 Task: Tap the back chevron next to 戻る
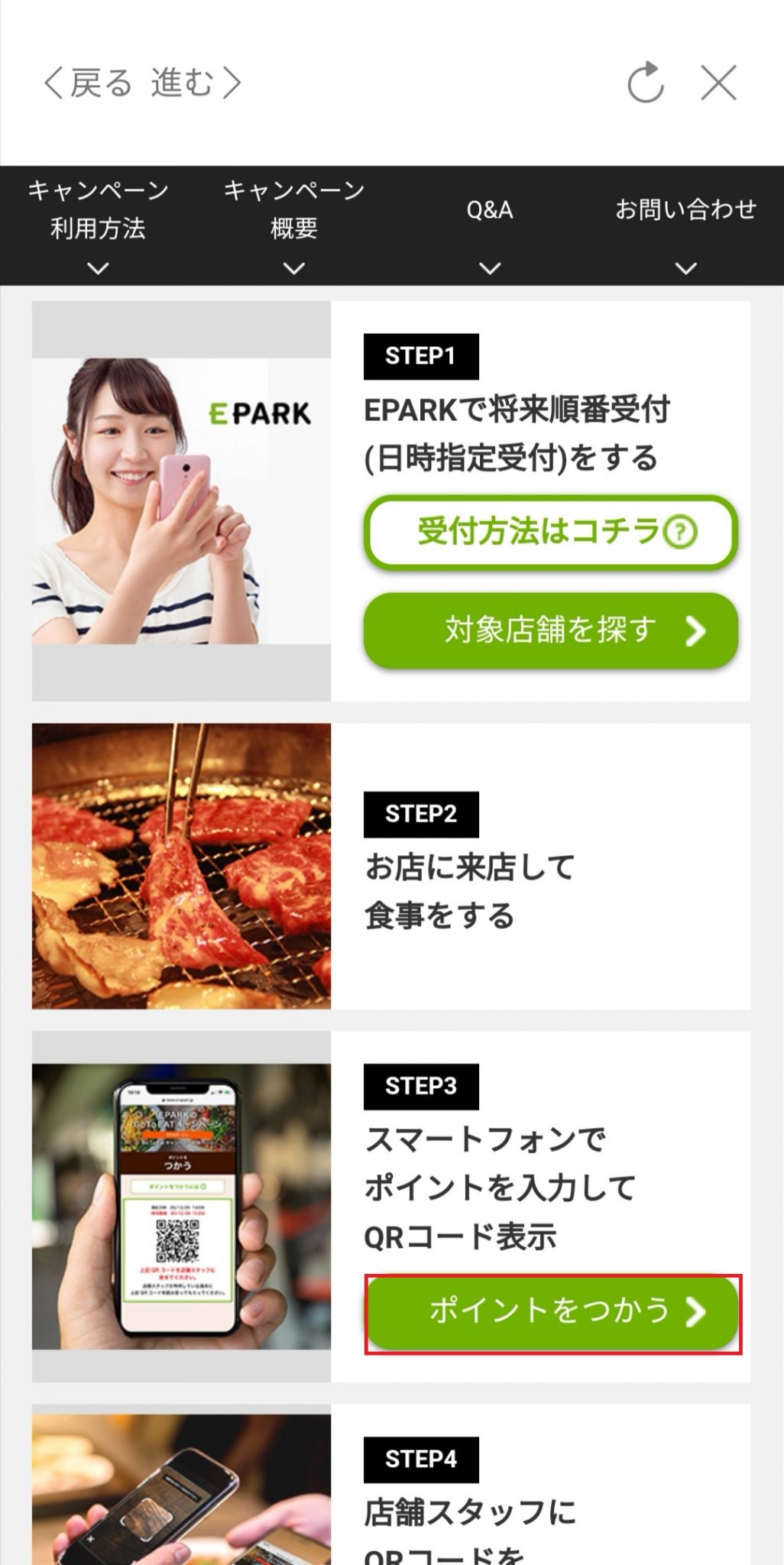coord(53,84)
